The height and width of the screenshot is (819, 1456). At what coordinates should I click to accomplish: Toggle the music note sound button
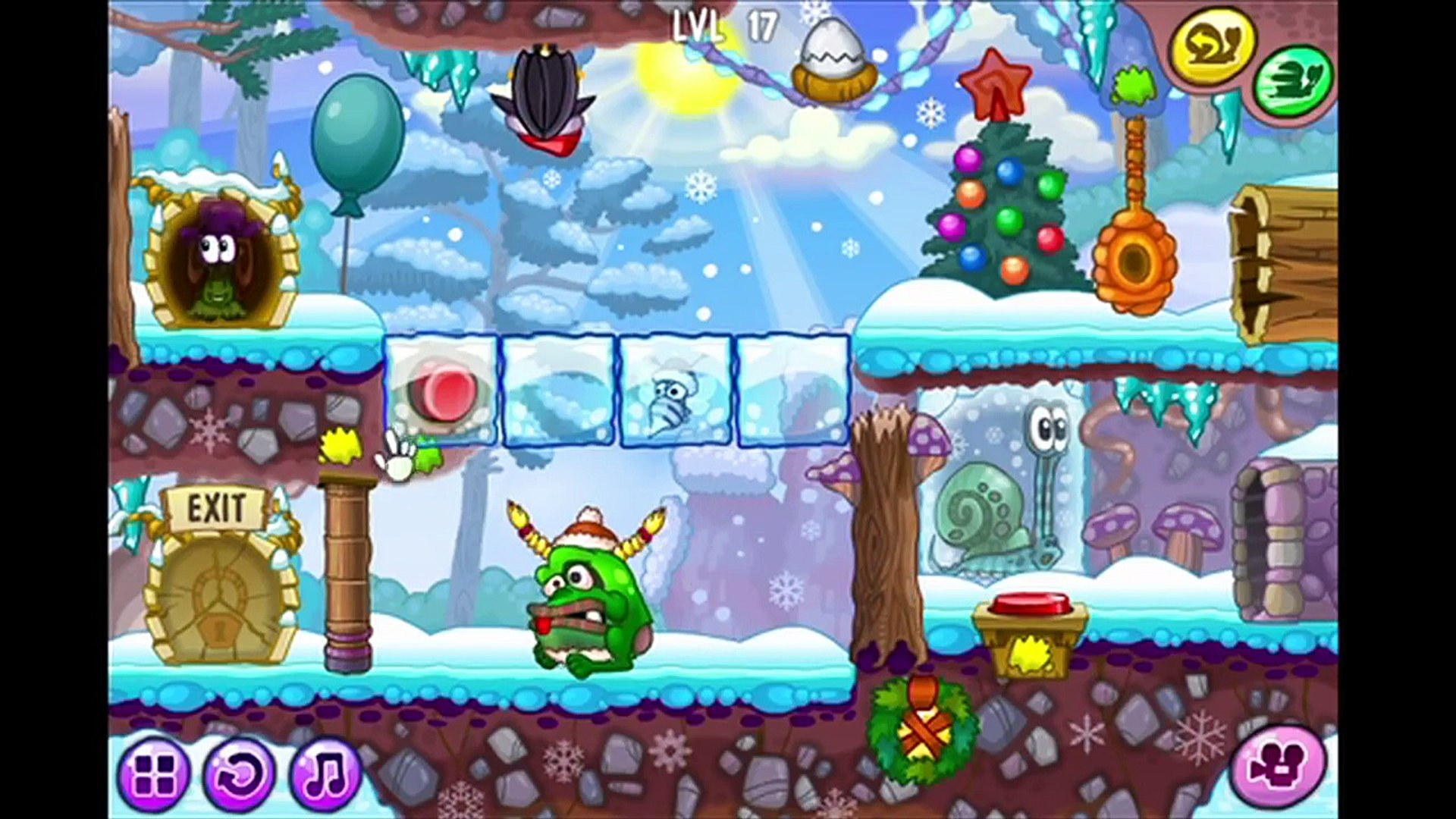325,775
